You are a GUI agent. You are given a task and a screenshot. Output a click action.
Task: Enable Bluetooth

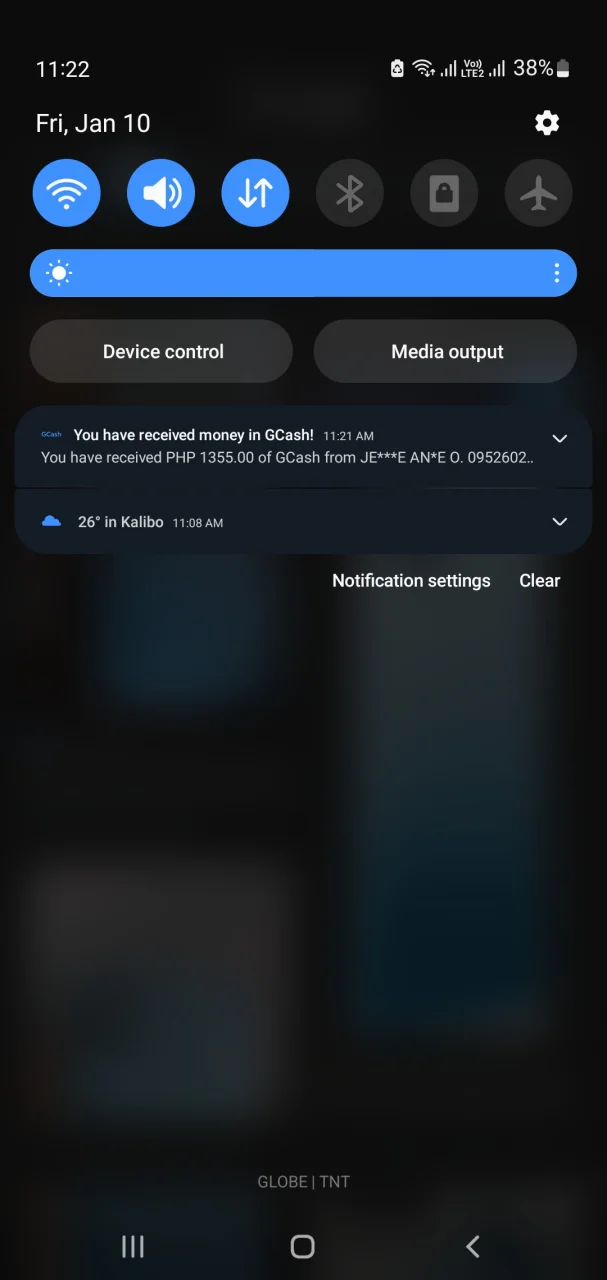click(x=350, y=193)
